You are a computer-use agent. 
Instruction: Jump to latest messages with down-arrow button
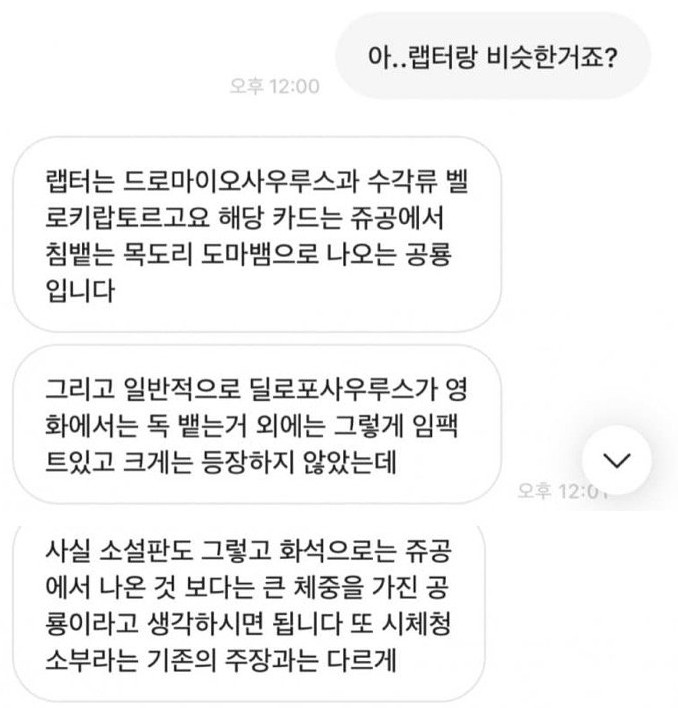(618, 459)
